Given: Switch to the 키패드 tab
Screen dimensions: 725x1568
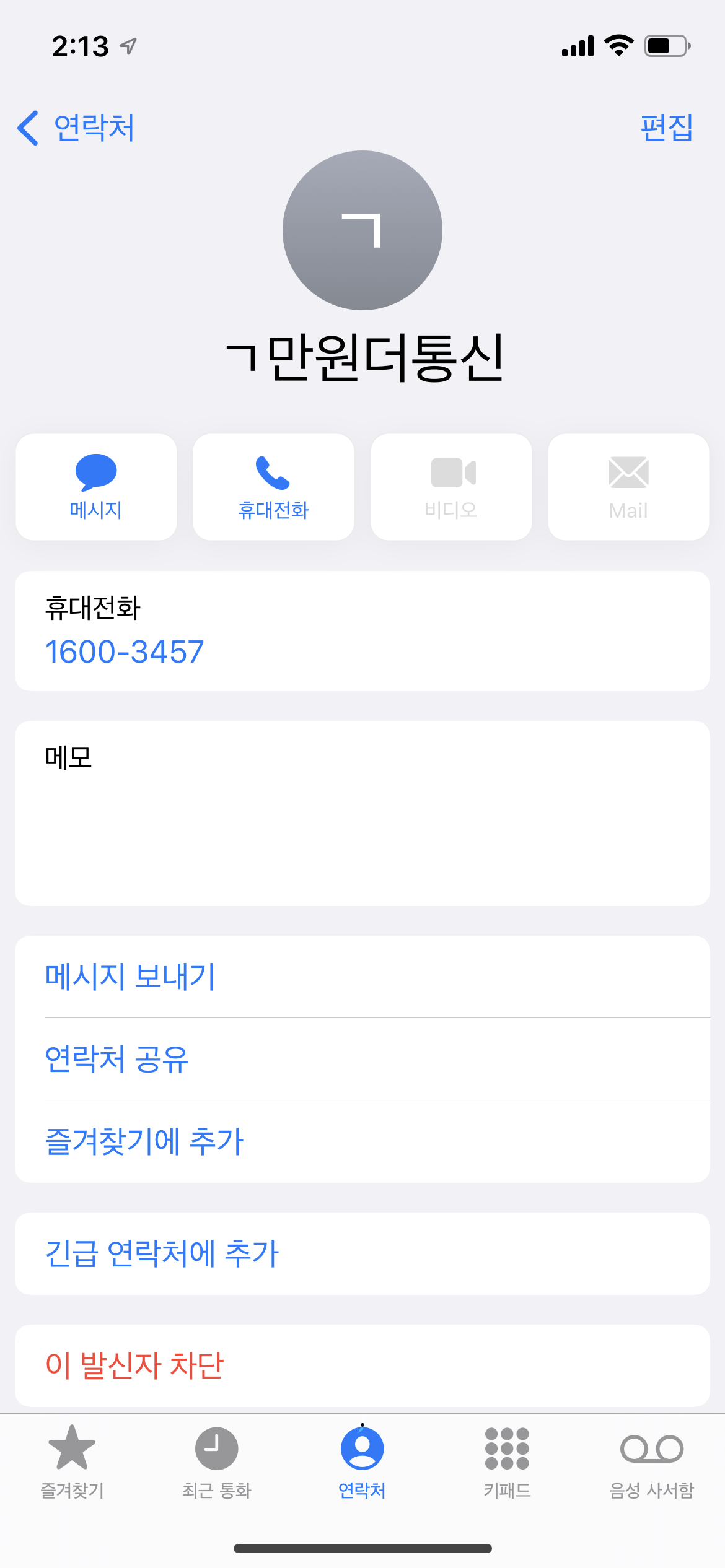Looking at the screenshot, I should [x=507, y=1461].
